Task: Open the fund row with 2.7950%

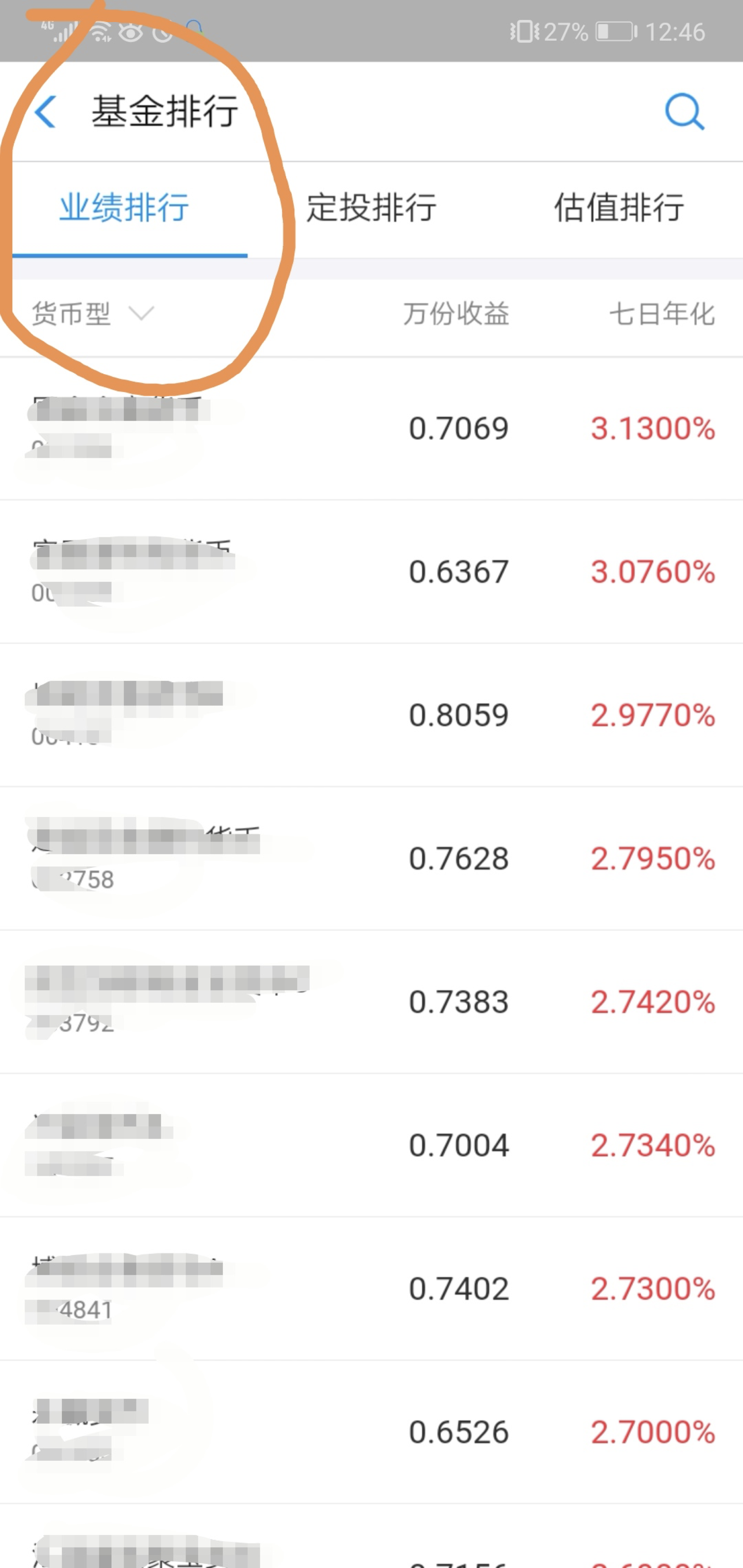Action: tap(371, 859)
